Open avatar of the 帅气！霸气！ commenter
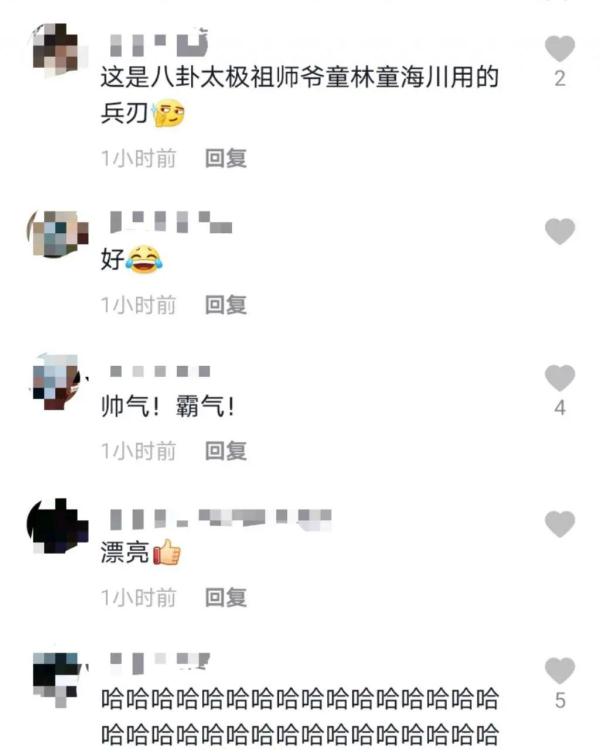This screenshot has width=600, height=753. click(55, 382)
